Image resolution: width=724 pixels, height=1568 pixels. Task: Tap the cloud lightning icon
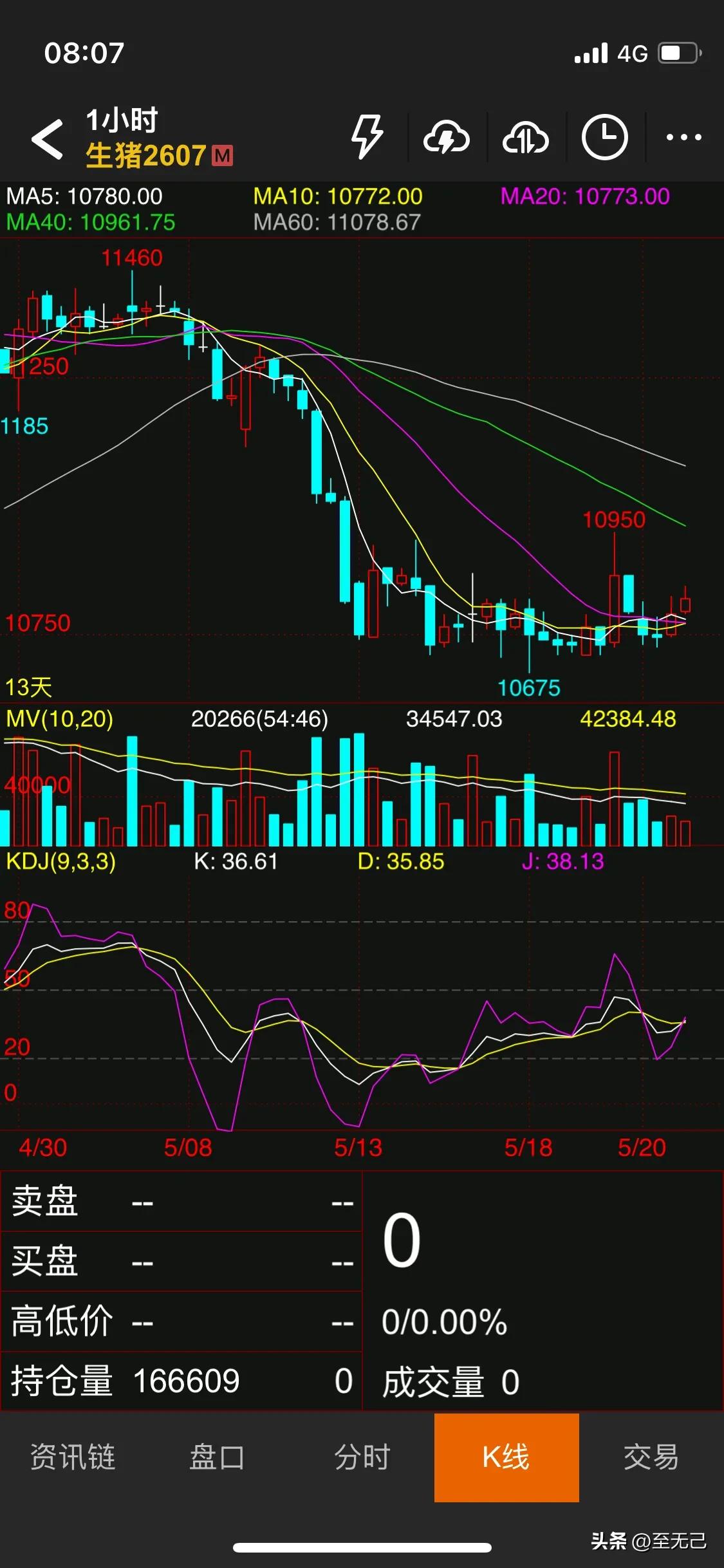[446, 138]
